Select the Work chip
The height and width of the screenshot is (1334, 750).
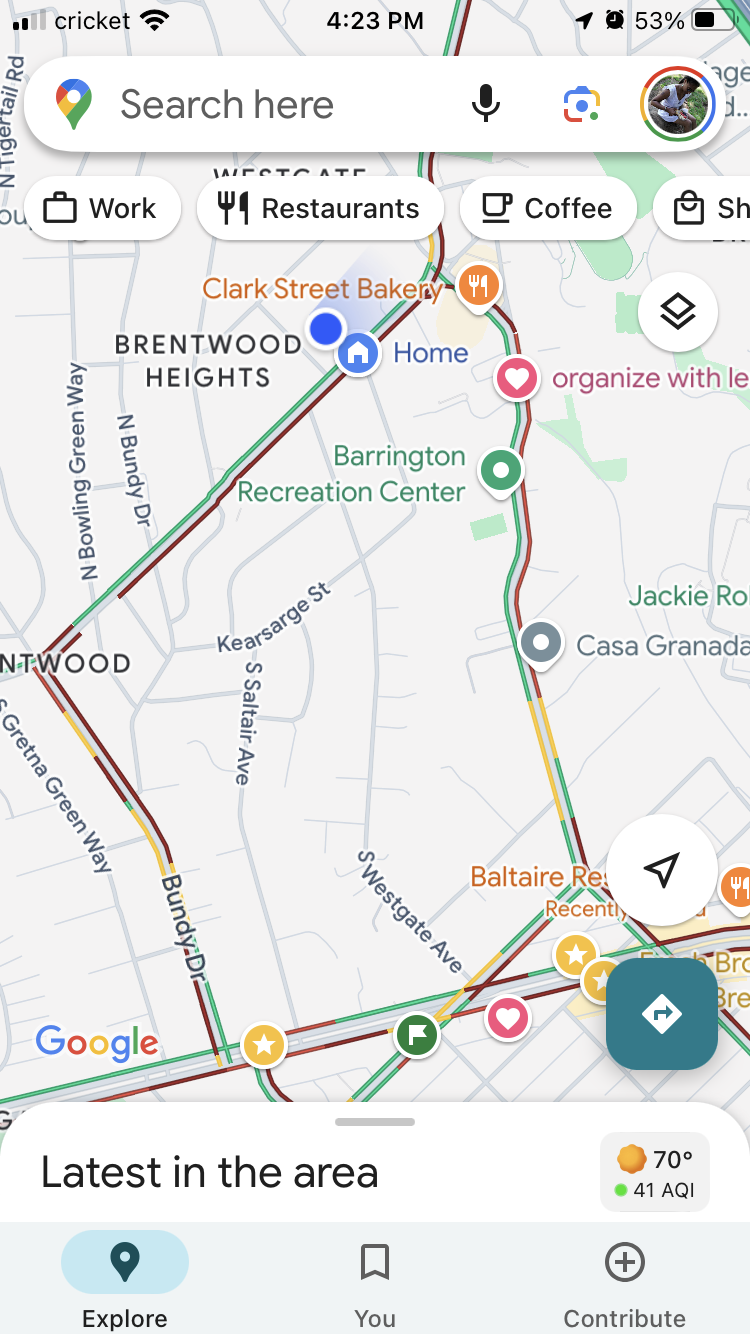click(x=101, y=209)
